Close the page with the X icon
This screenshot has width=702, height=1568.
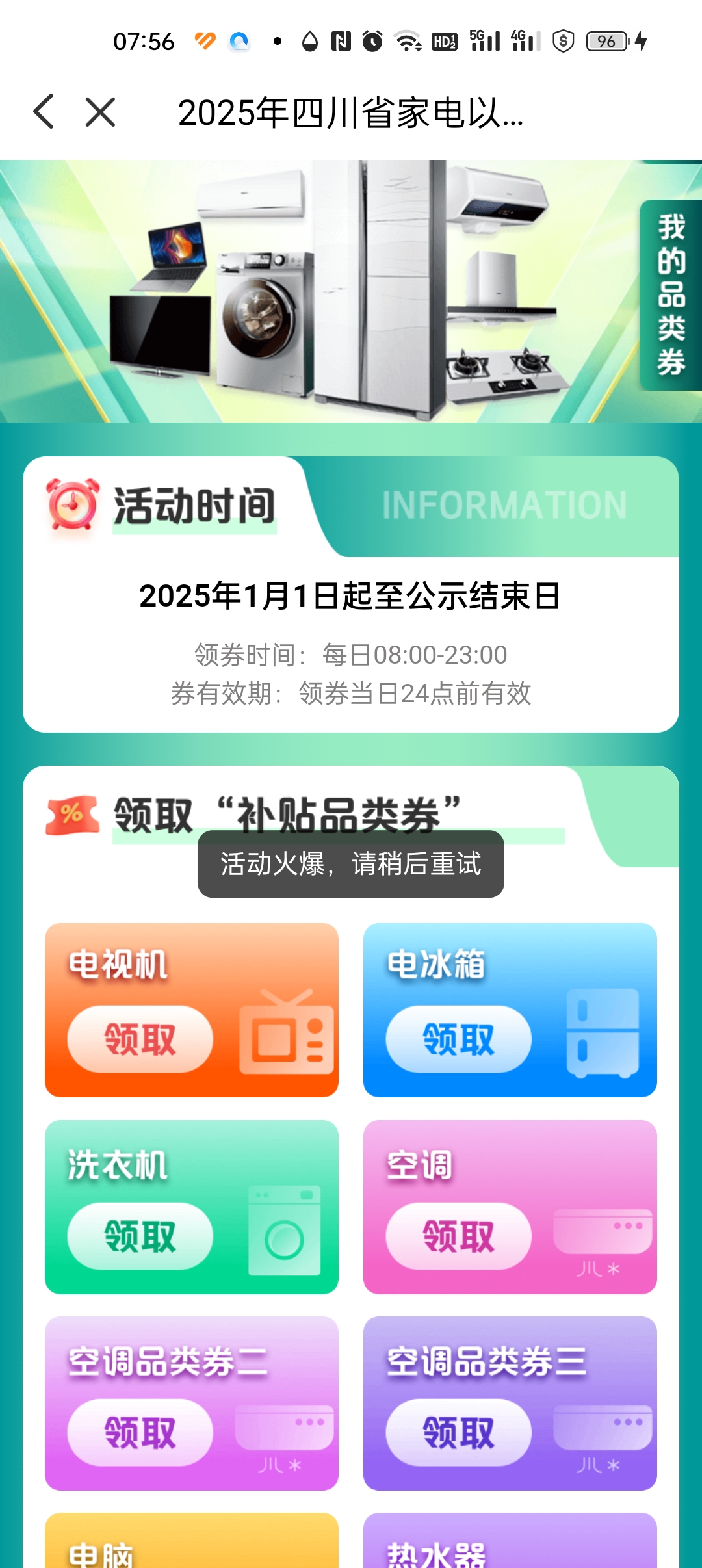[100, 112]
